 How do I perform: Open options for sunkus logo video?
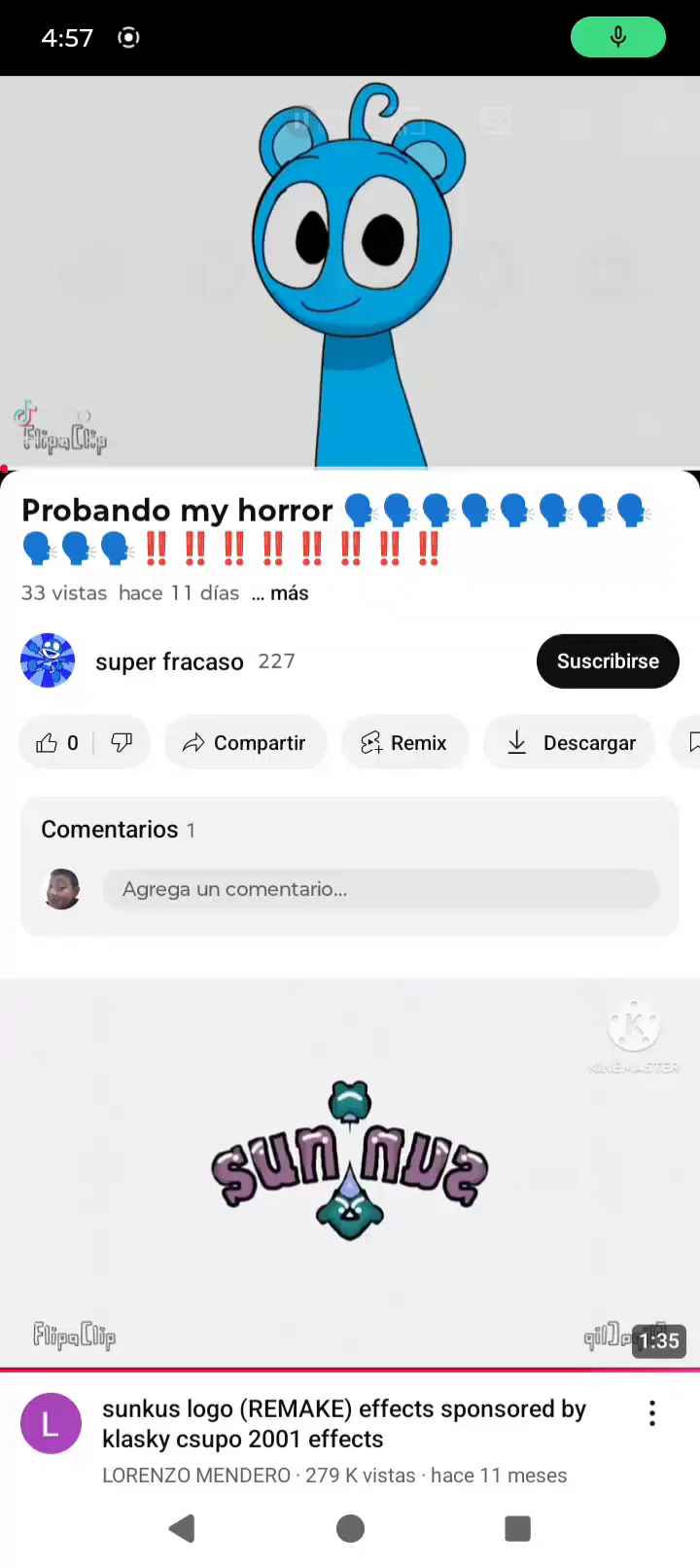652,1414
